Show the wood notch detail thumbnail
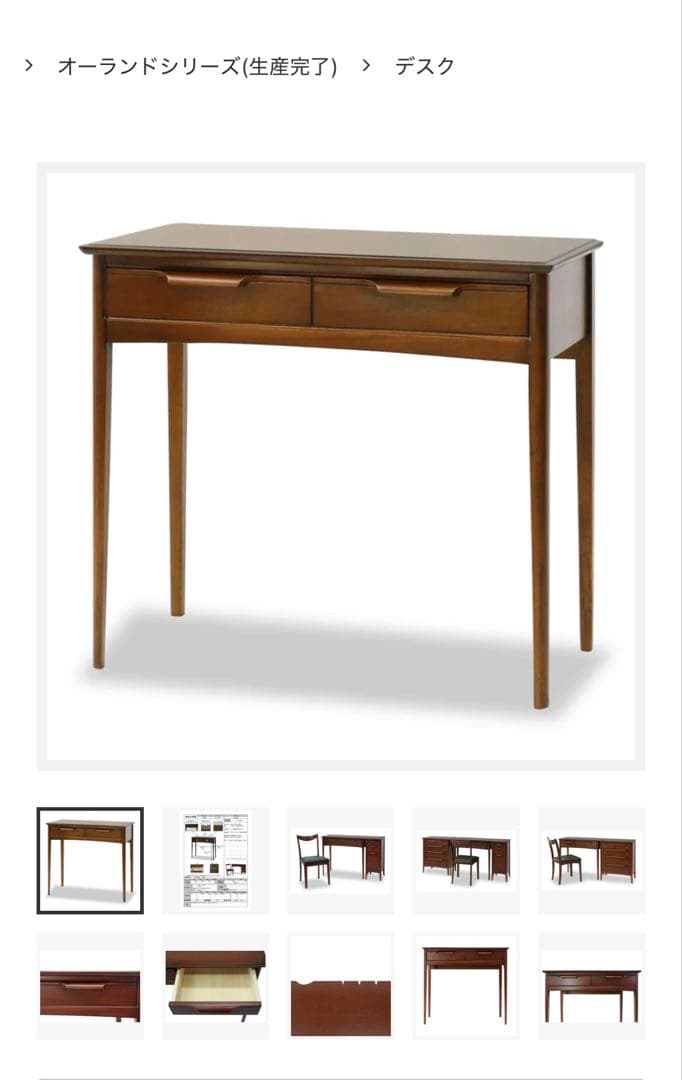 click(341, 986)
